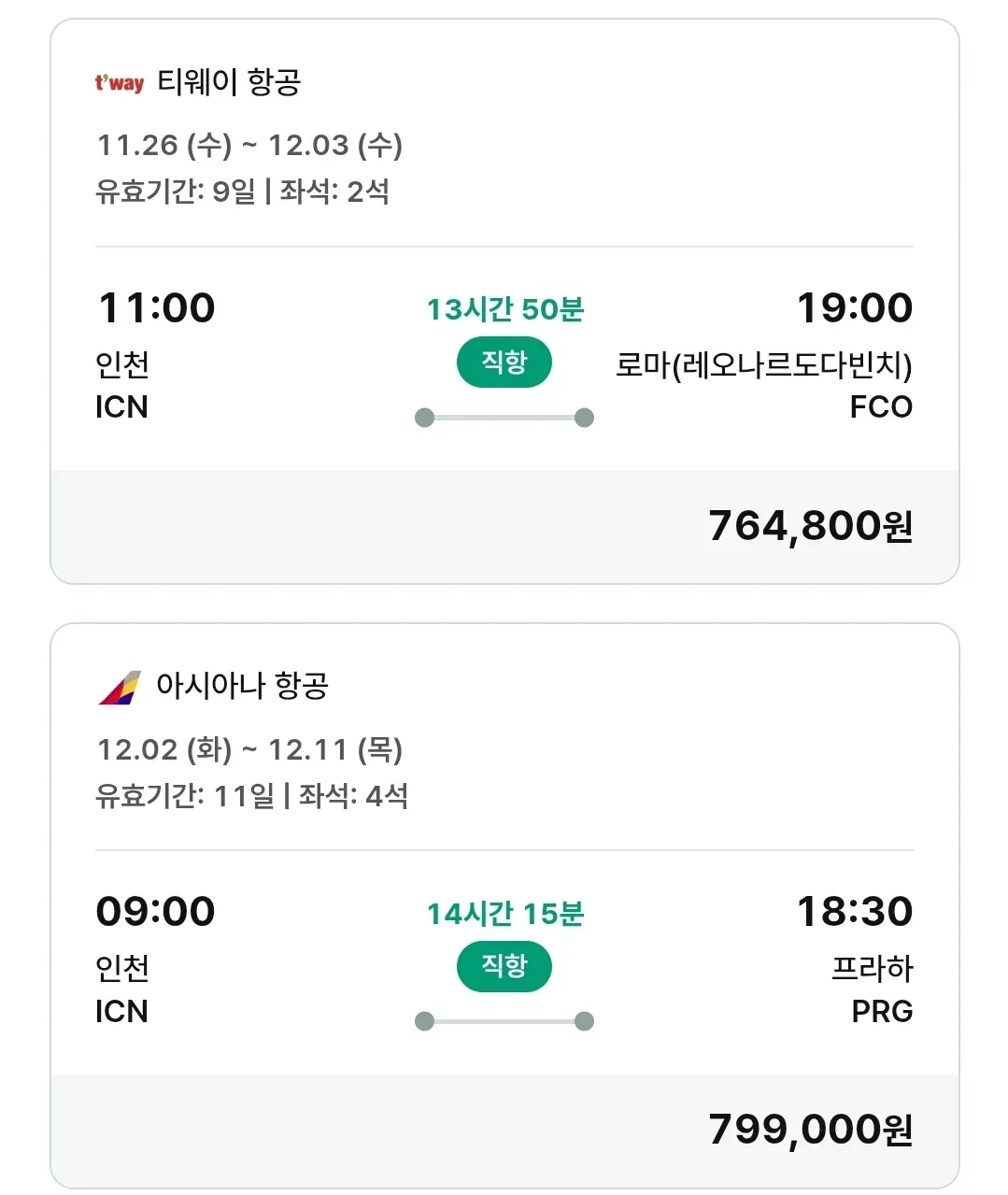Viewport: 1008px width, 1195px height.
Task: Click the ICN departure code on the Rome flight
Action: pos(123,407)
